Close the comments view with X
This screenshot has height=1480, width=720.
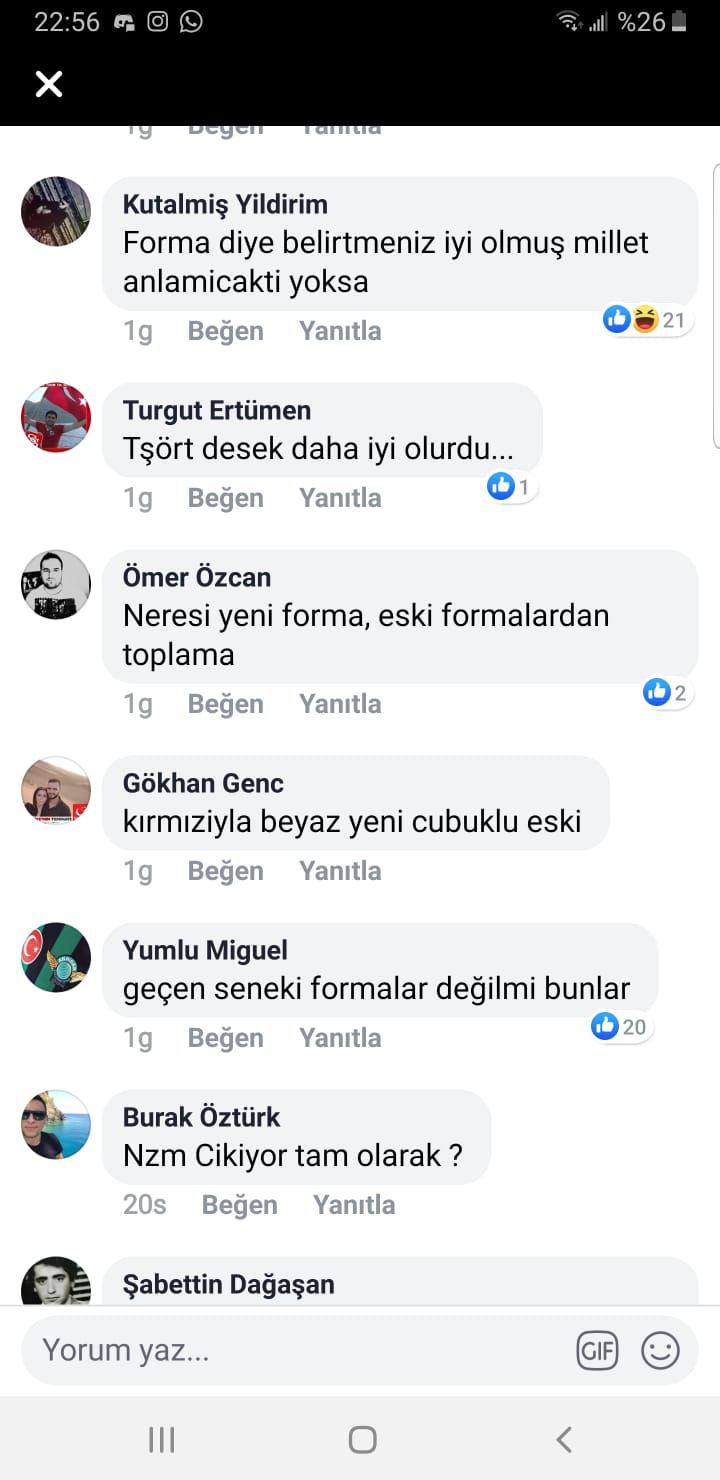pos(49,84)
